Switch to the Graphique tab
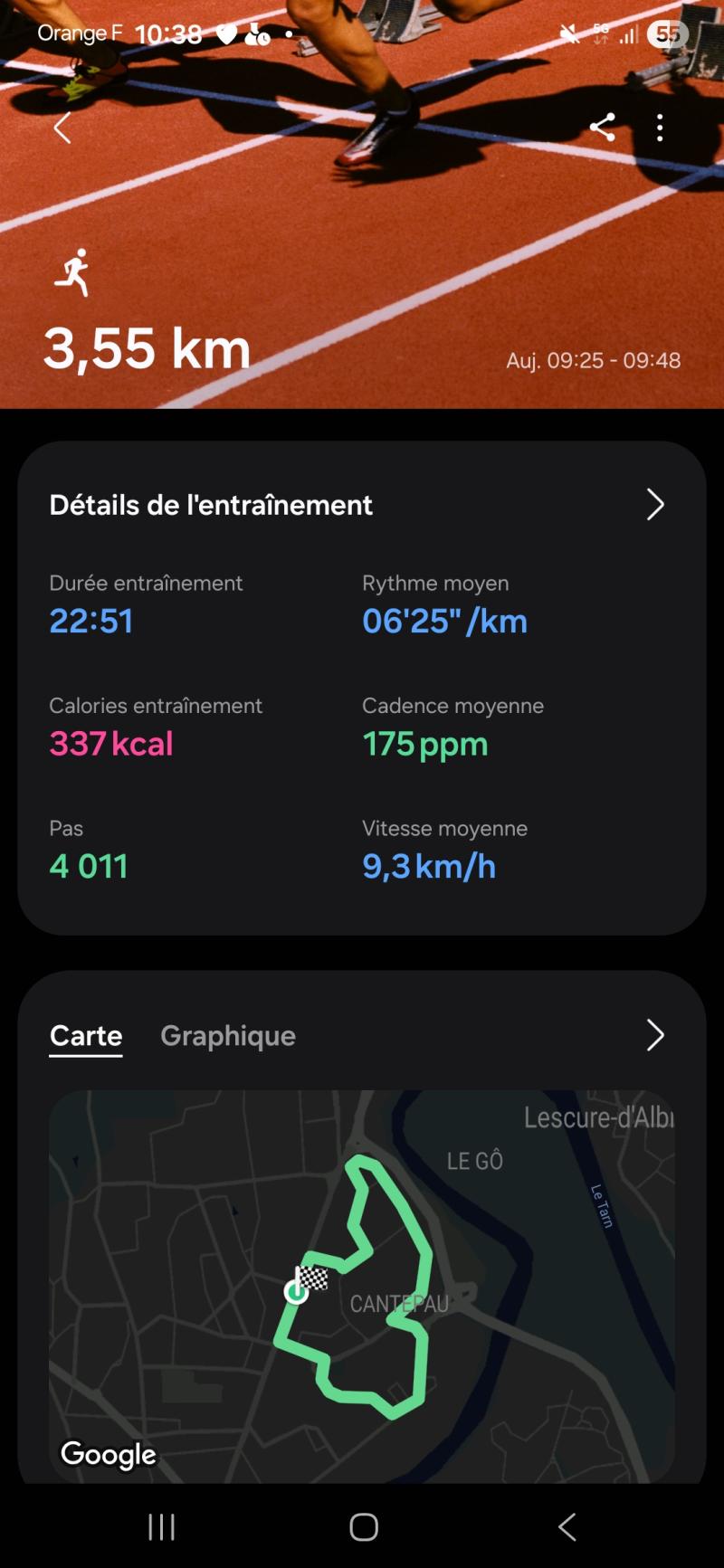The image size is (724, 1568). tap(228, 1036)
